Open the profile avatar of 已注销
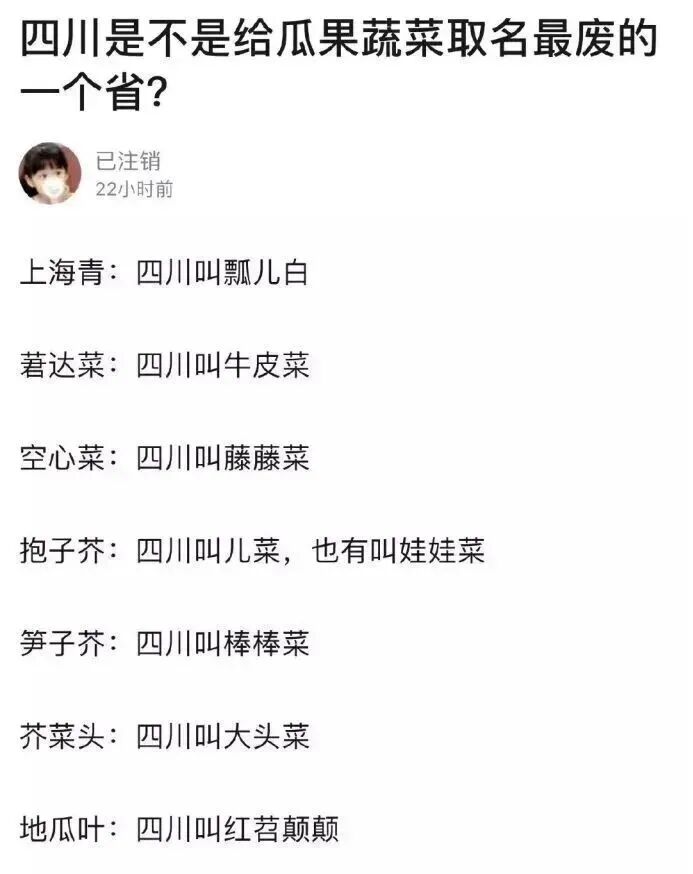Viewport: 693px width, 874px height. tap(49, 174)
